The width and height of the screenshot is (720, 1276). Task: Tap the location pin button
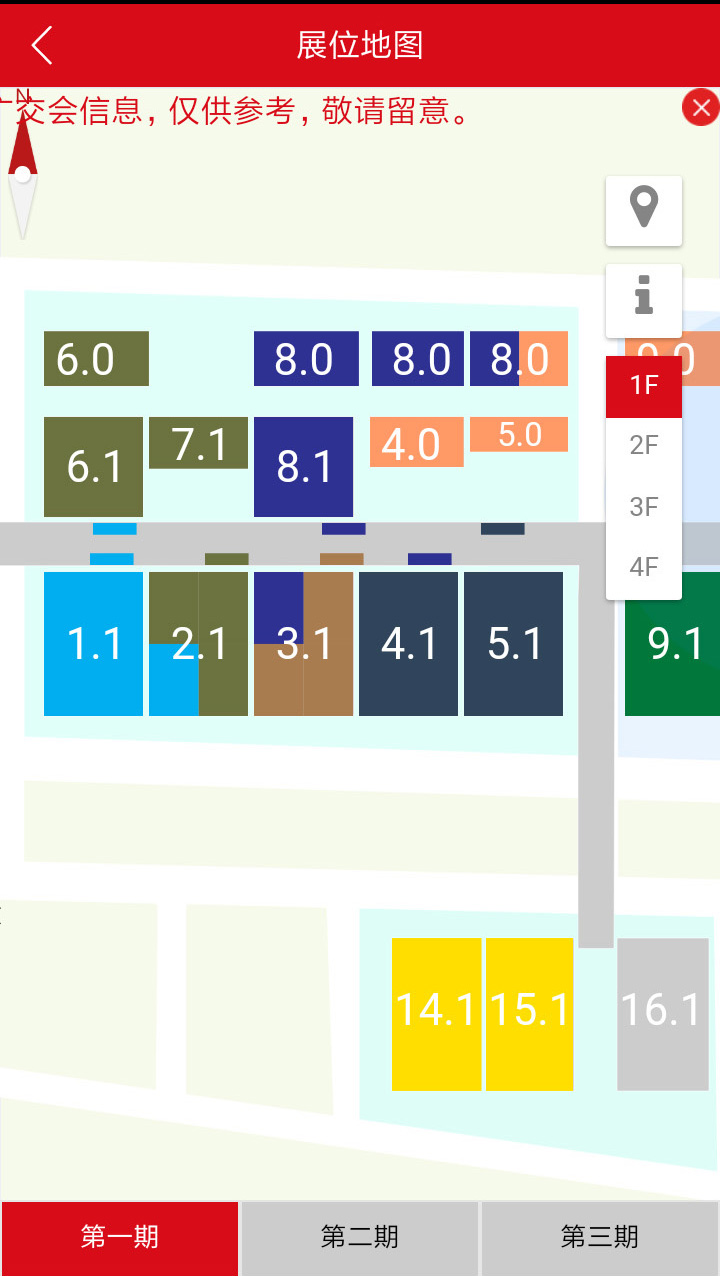tap(644, 210)
